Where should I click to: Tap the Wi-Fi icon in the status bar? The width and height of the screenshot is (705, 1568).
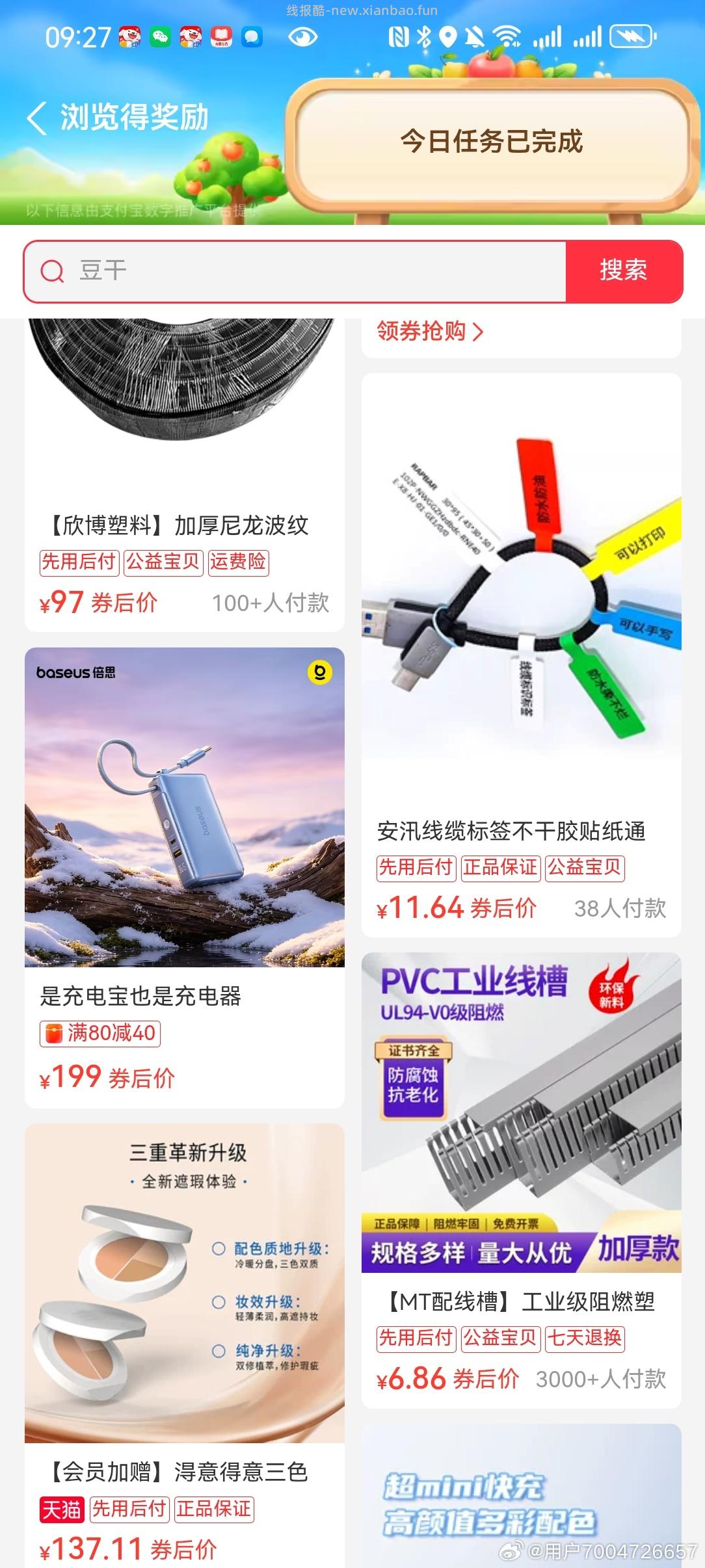508,36
